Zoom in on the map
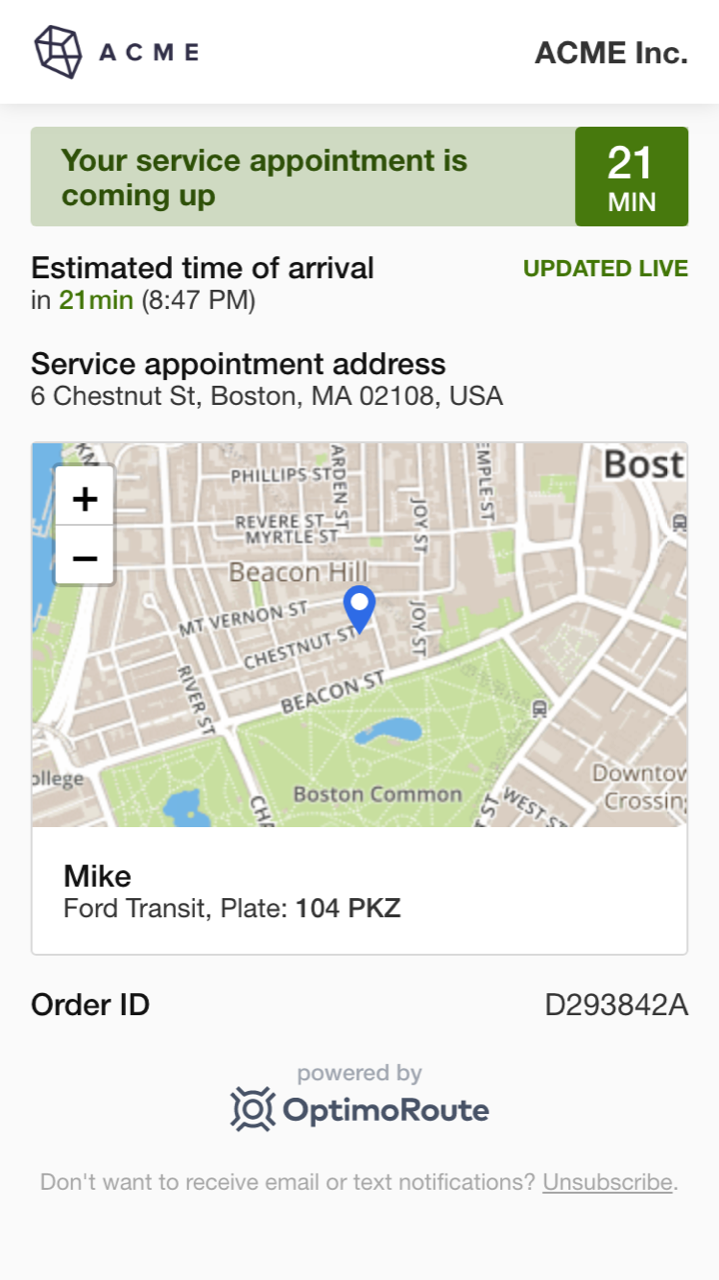Screen dimensions: 719x1280 point(85,498)
